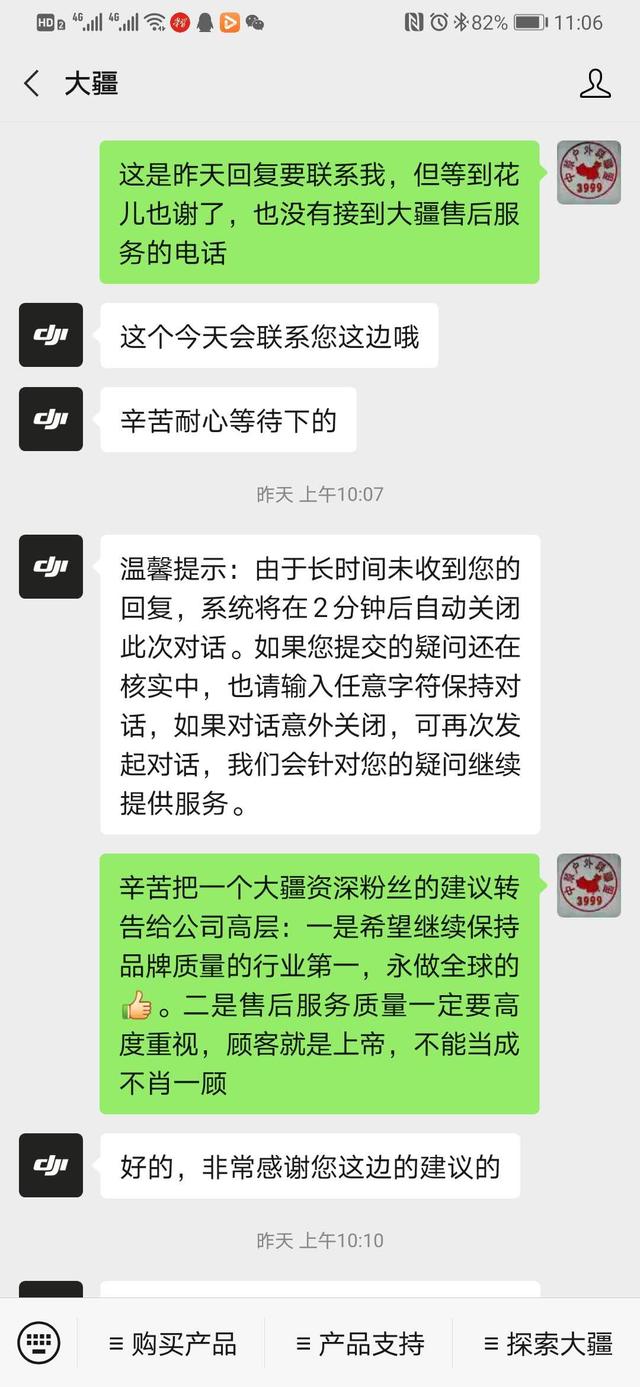Screen dimensions: 640x1387
Task: Open the 购买产品 menu
Action: pyautogui.click(x=172, y=1343)
